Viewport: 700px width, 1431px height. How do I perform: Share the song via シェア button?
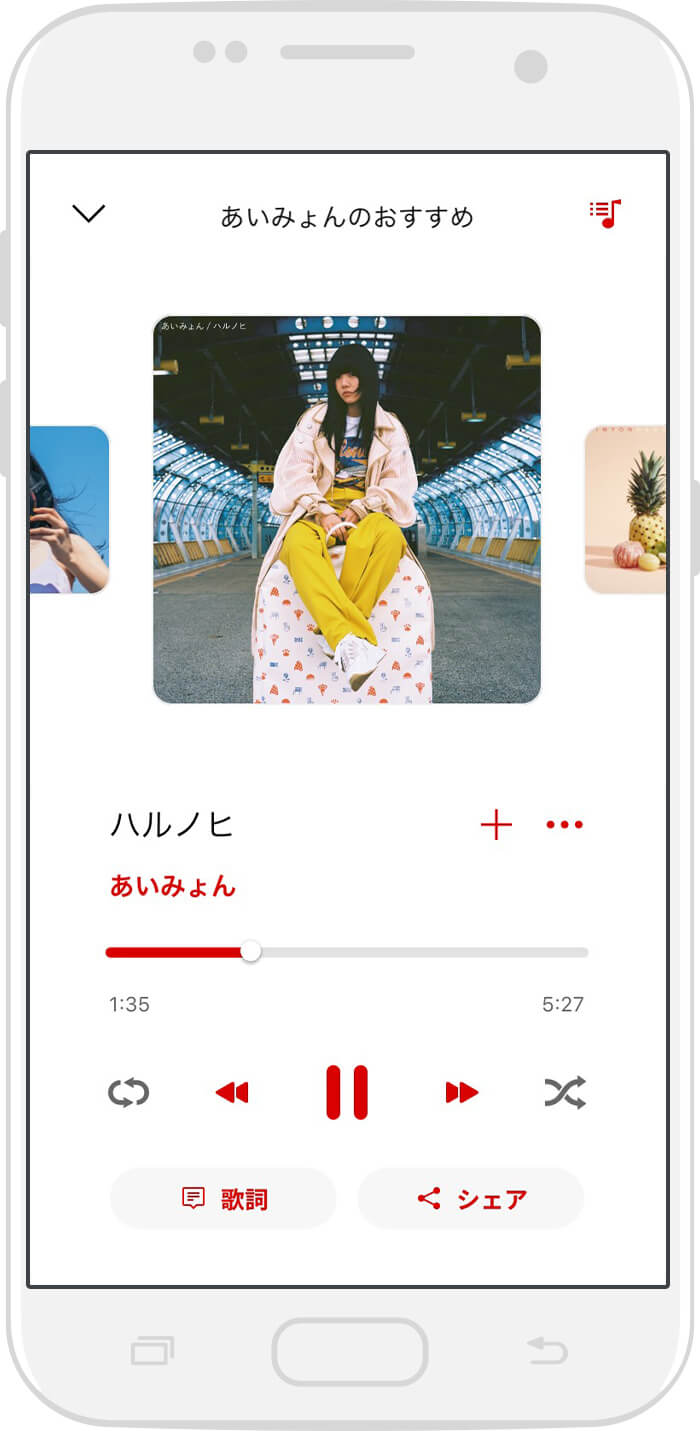471,1198
